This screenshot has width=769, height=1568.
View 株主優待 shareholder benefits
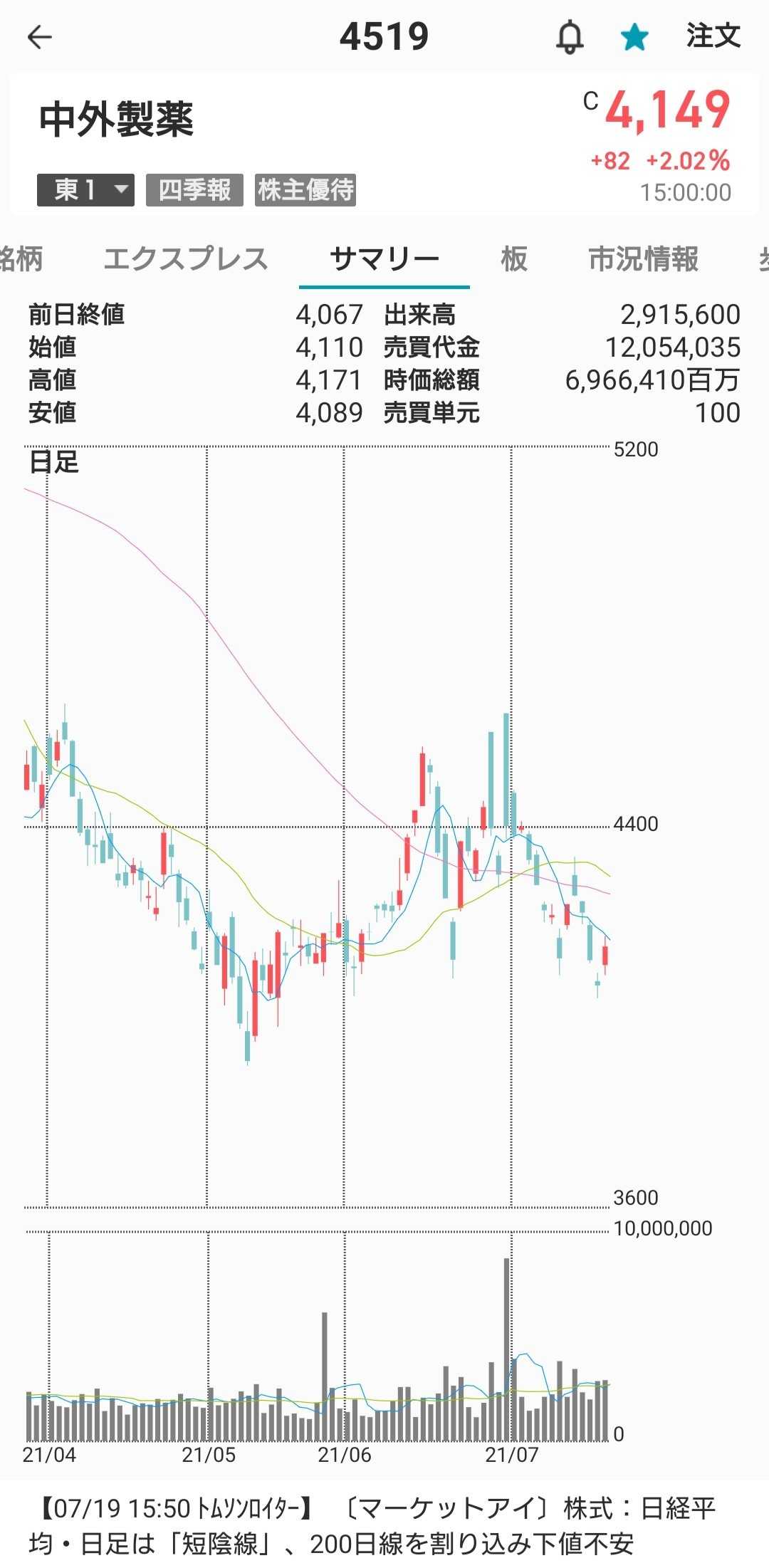click(305, 190)
